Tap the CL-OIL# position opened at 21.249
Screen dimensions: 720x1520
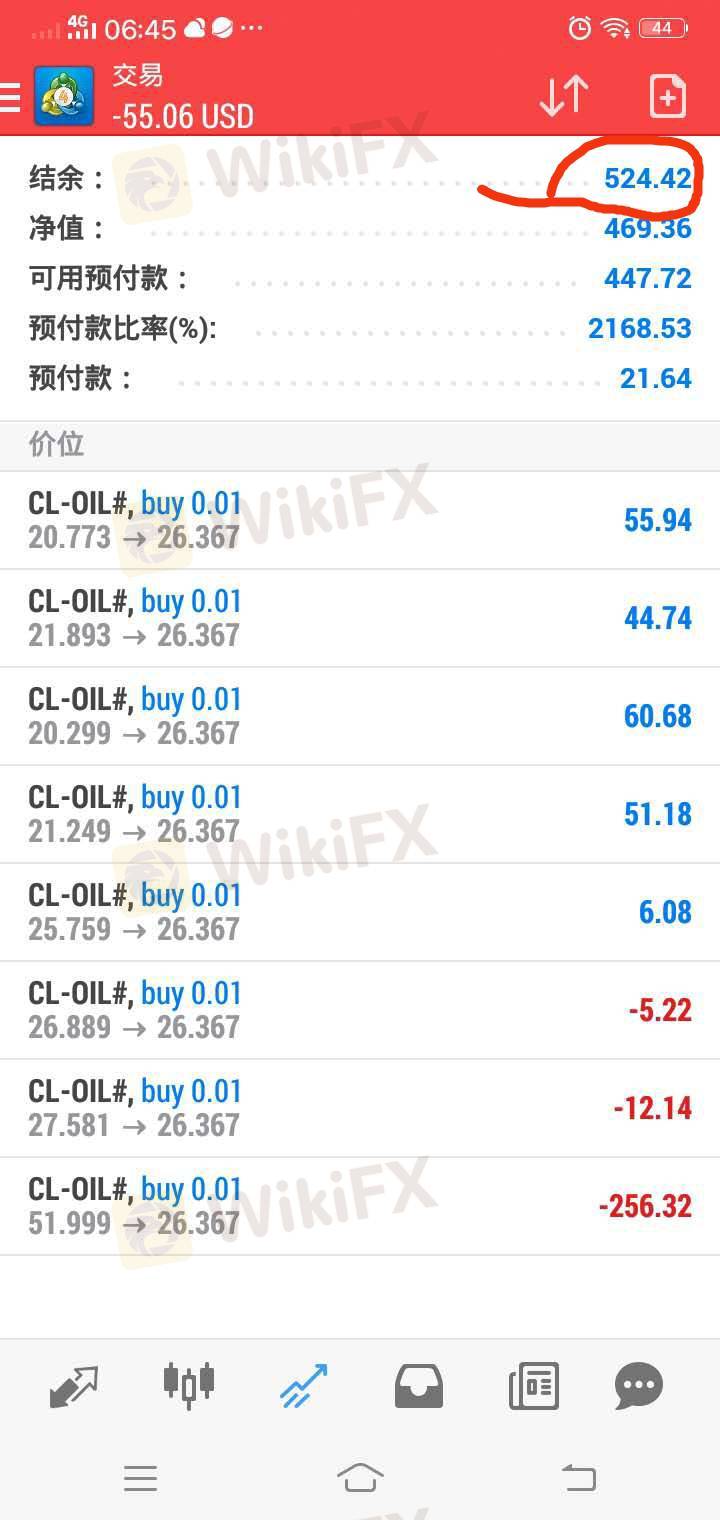(x=360, y=814)
